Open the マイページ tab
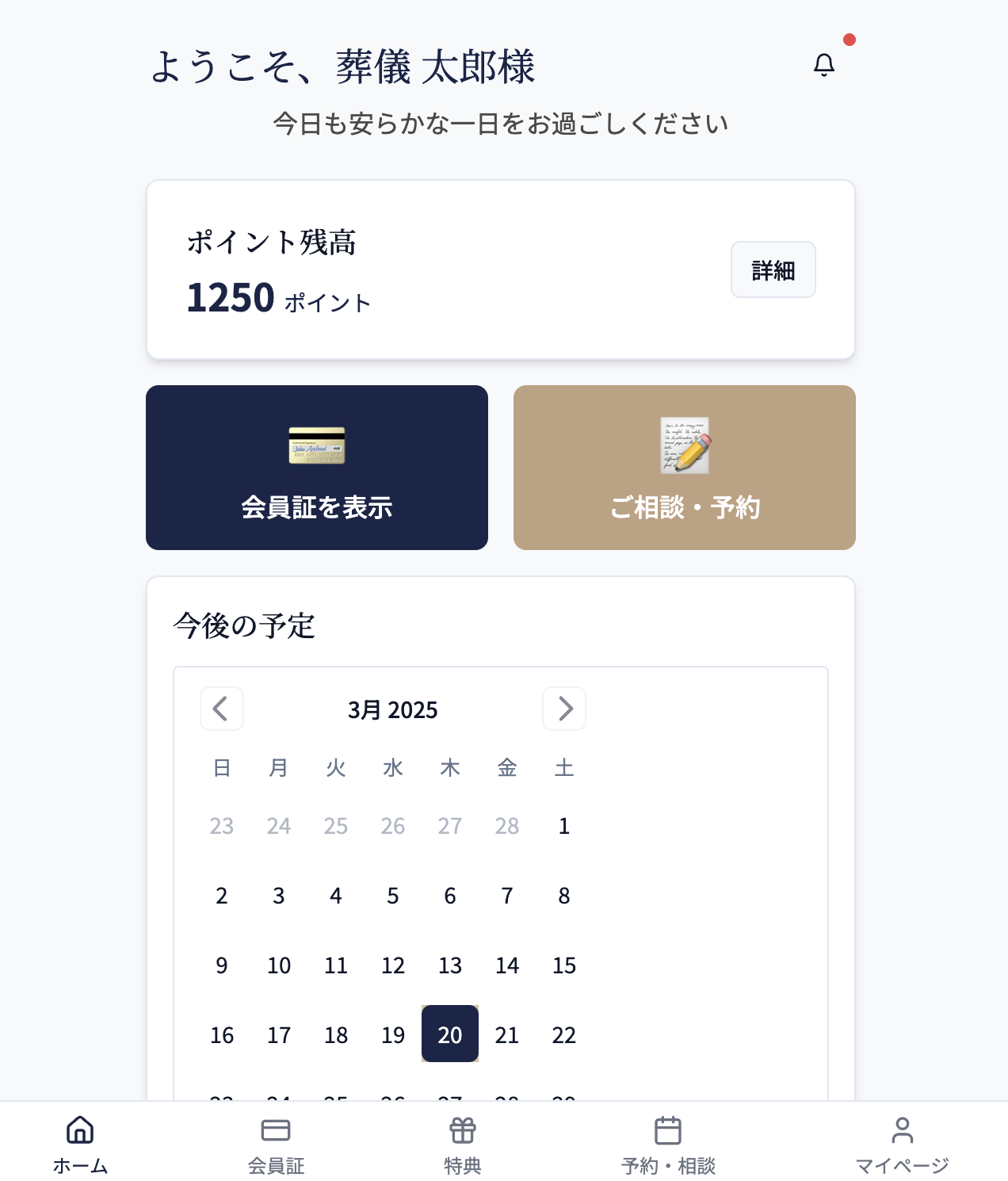Image resolution: width=1008 pixels, height=1181 pixels. pos(902,1145)
